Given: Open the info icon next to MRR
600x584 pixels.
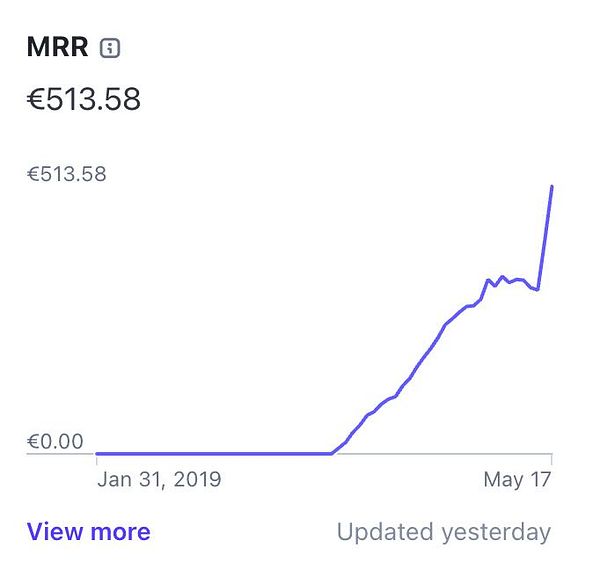Looking at the screenshot, I should click(x=110, y=48).
